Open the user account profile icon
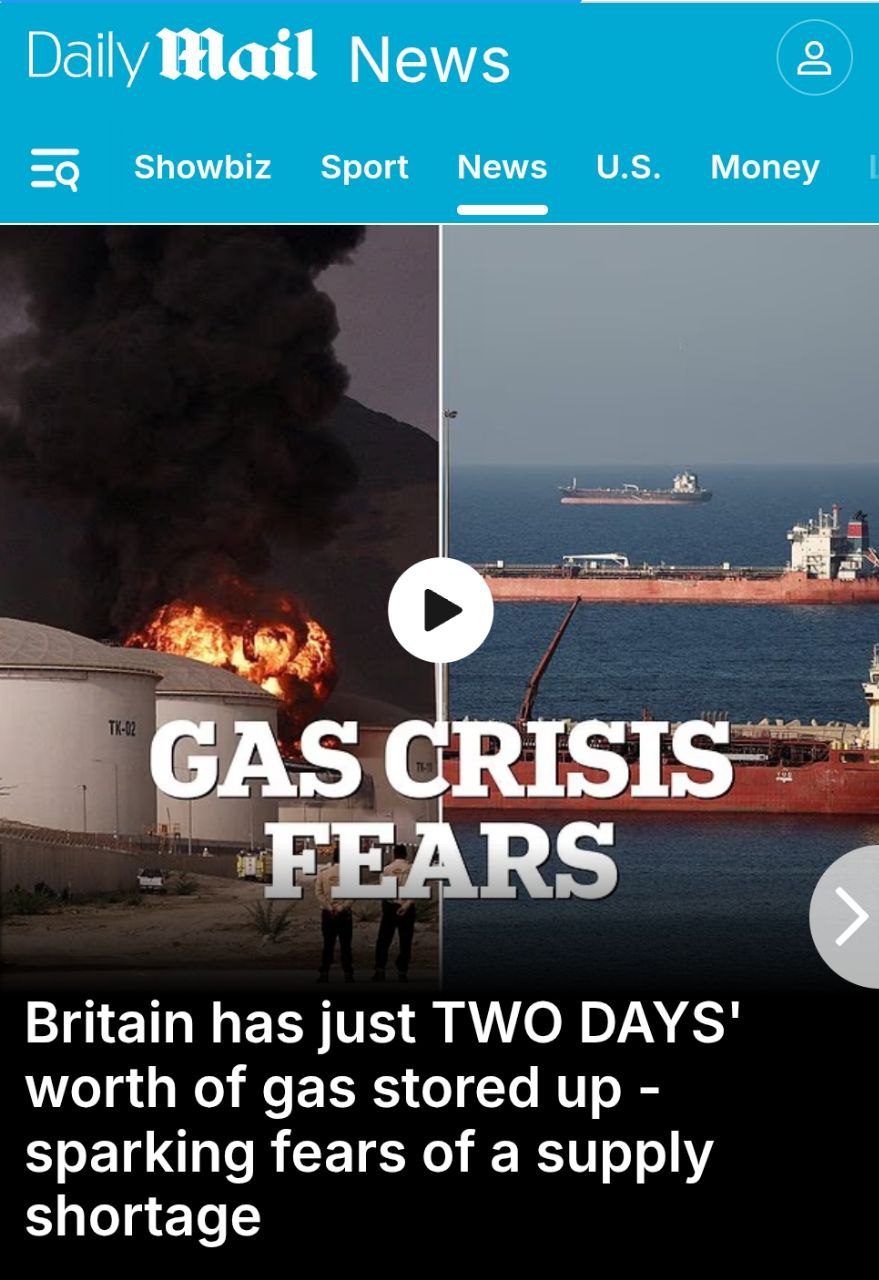The height and width of the screenshot is (1280, 879). click(814, 58)
